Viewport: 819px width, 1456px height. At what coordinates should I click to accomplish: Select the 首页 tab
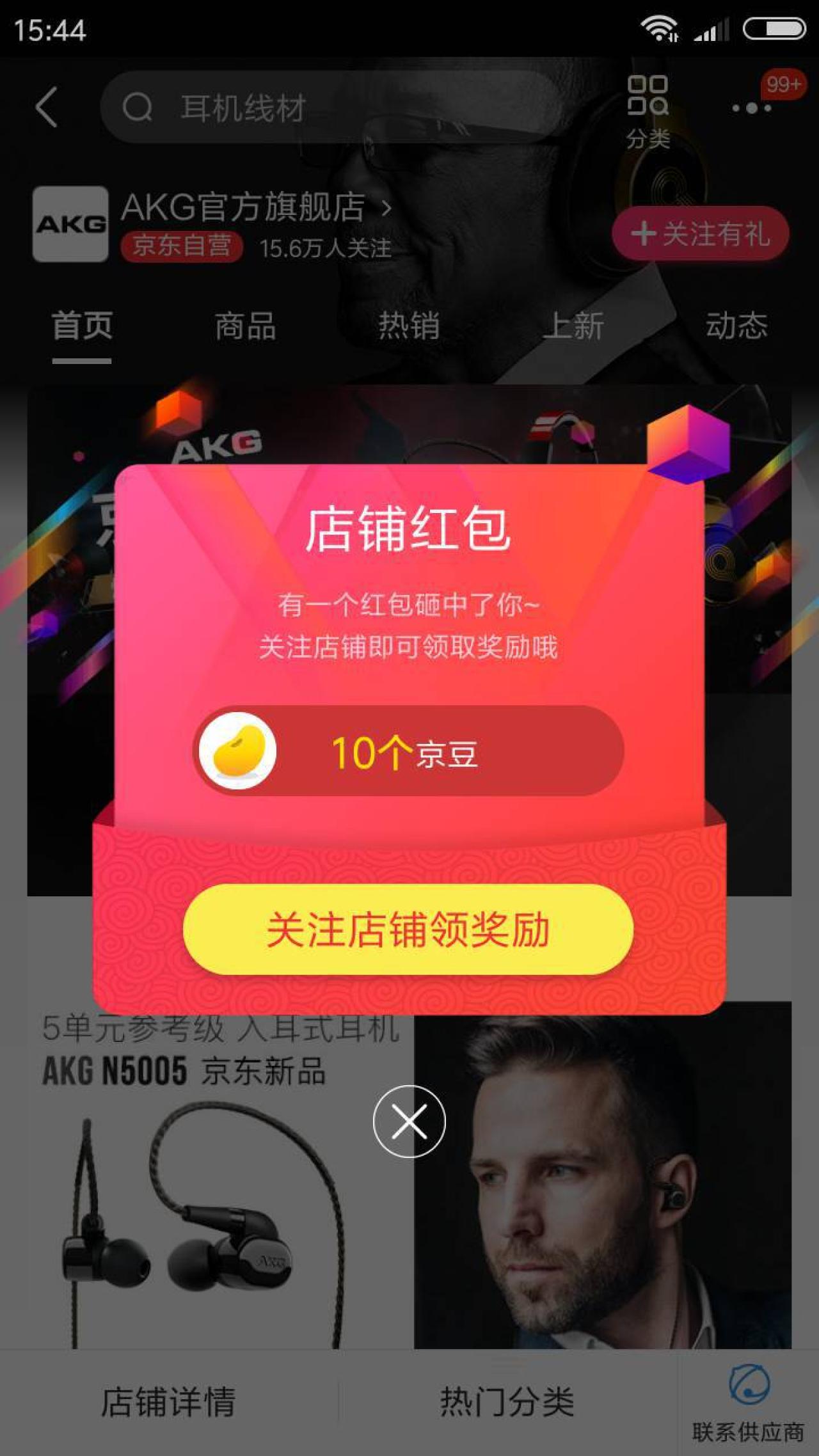coord(82,326)
